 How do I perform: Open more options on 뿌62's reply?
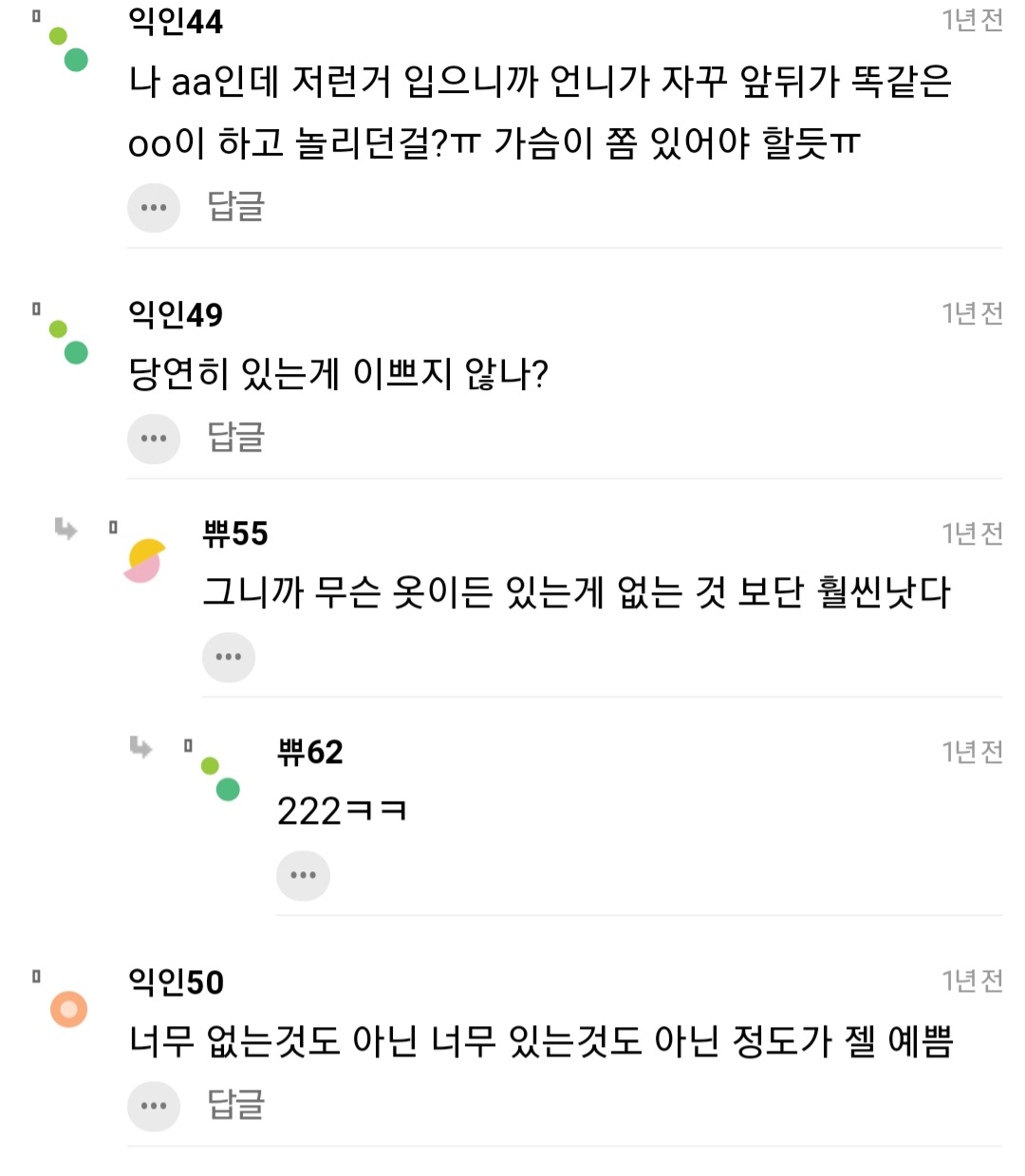pyautogui.click(x=303, y=875)
